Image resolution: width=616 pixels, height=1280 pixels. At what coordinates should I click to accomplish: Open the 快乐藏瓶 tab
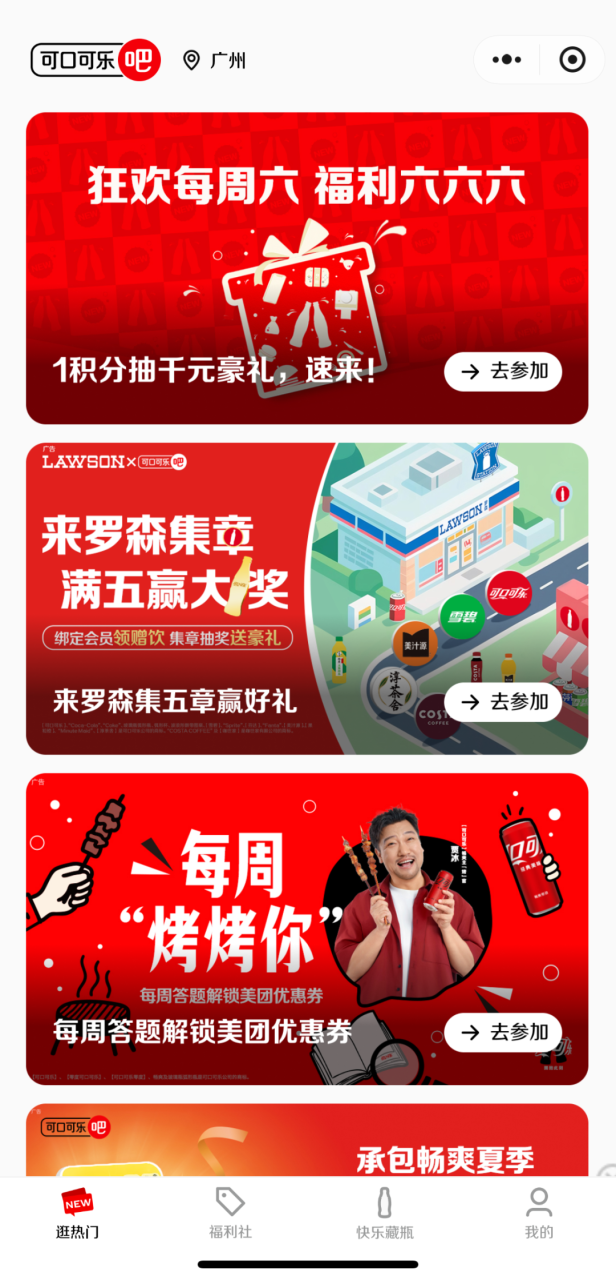point(384,1213)
